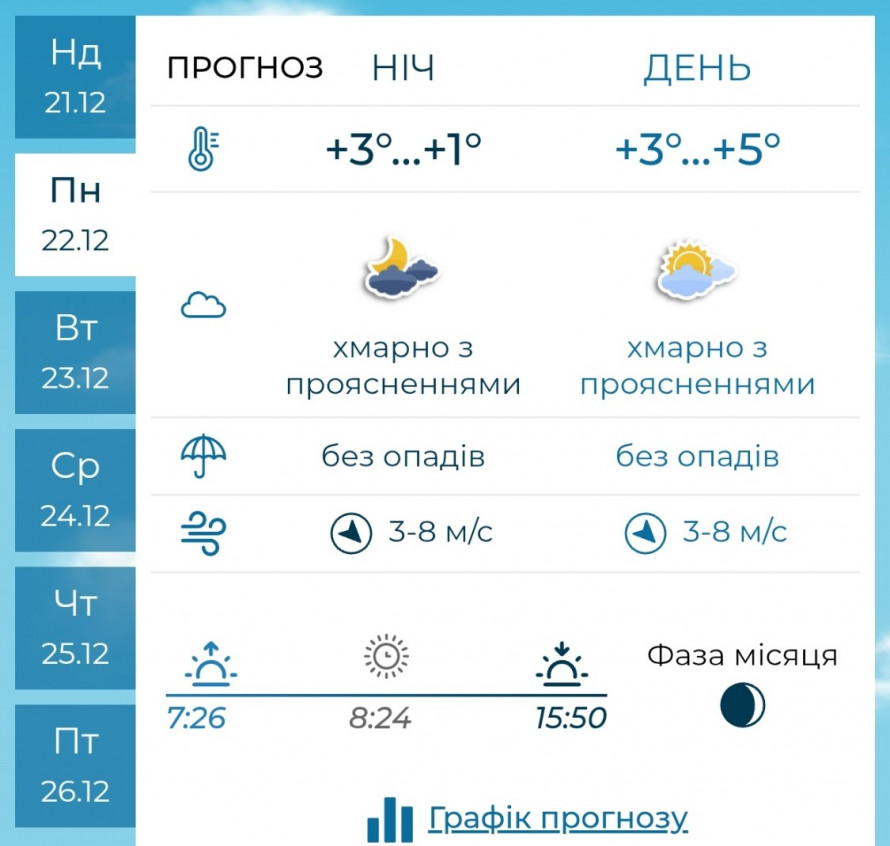Show the forecast for Вт 23.12
The width and height of the screenshot is (890, 846).
pyautogui.click(x=75, y=353)
